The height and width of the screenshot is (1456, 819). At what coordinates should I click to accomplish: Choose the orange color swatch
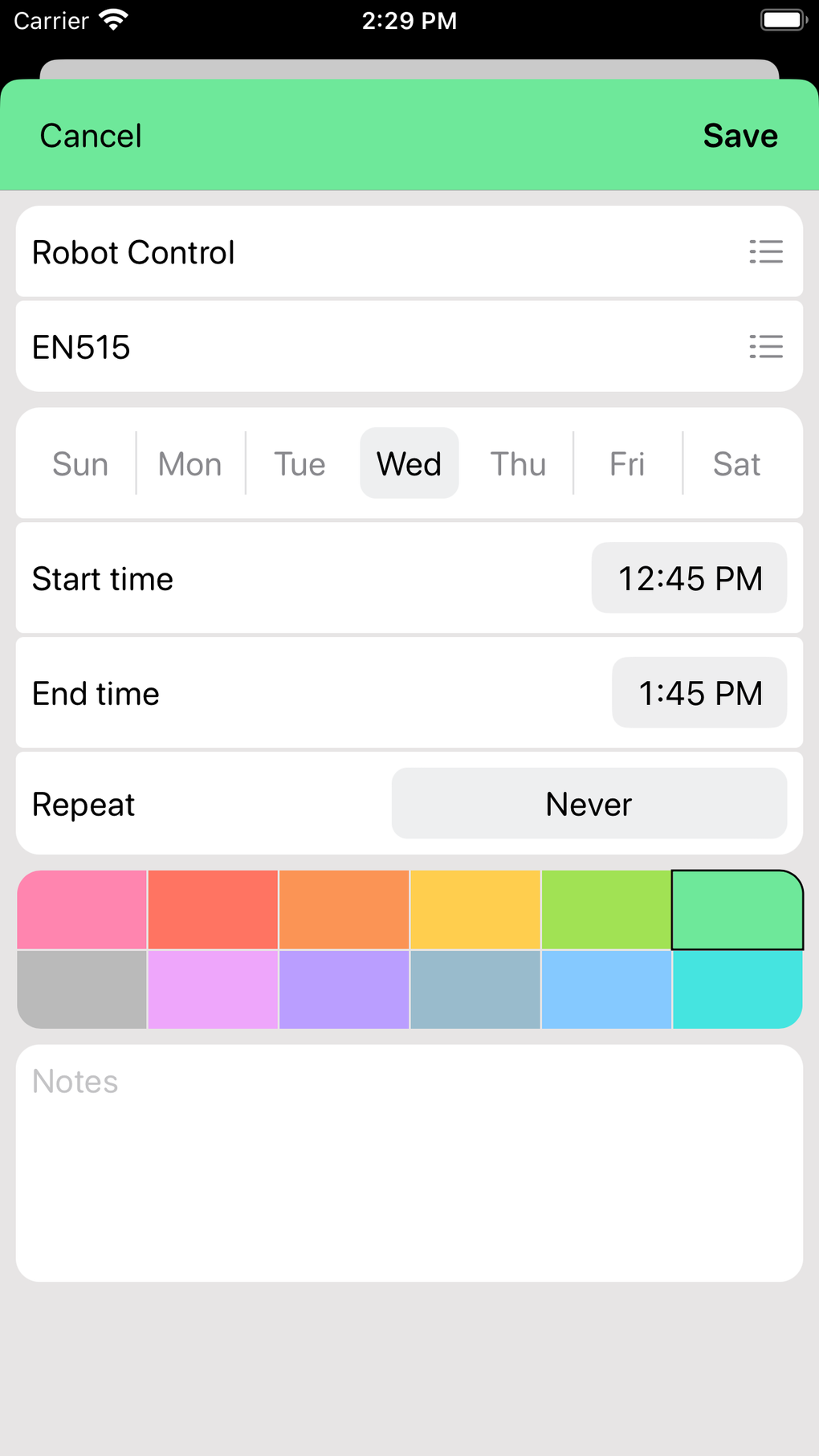point(344,909)
